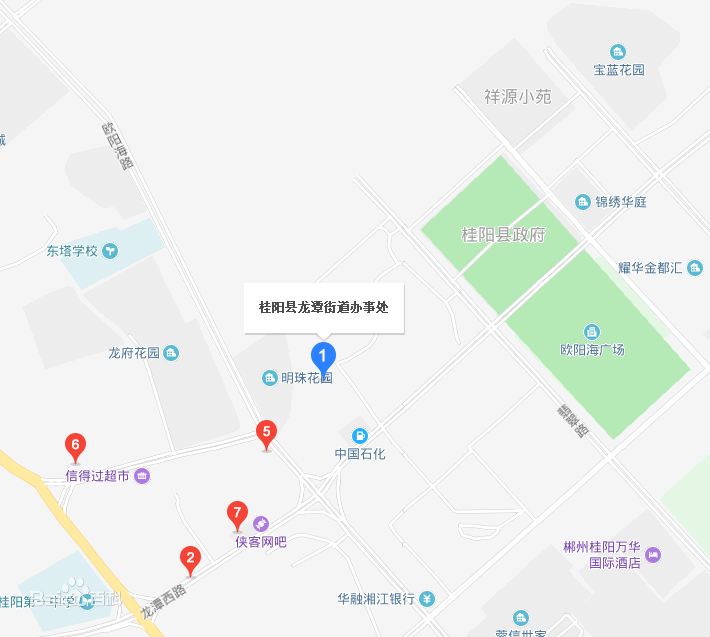Select the 中国石化 gas station icon
Viewport: 710px width, 637px height.
coord(359,435)
